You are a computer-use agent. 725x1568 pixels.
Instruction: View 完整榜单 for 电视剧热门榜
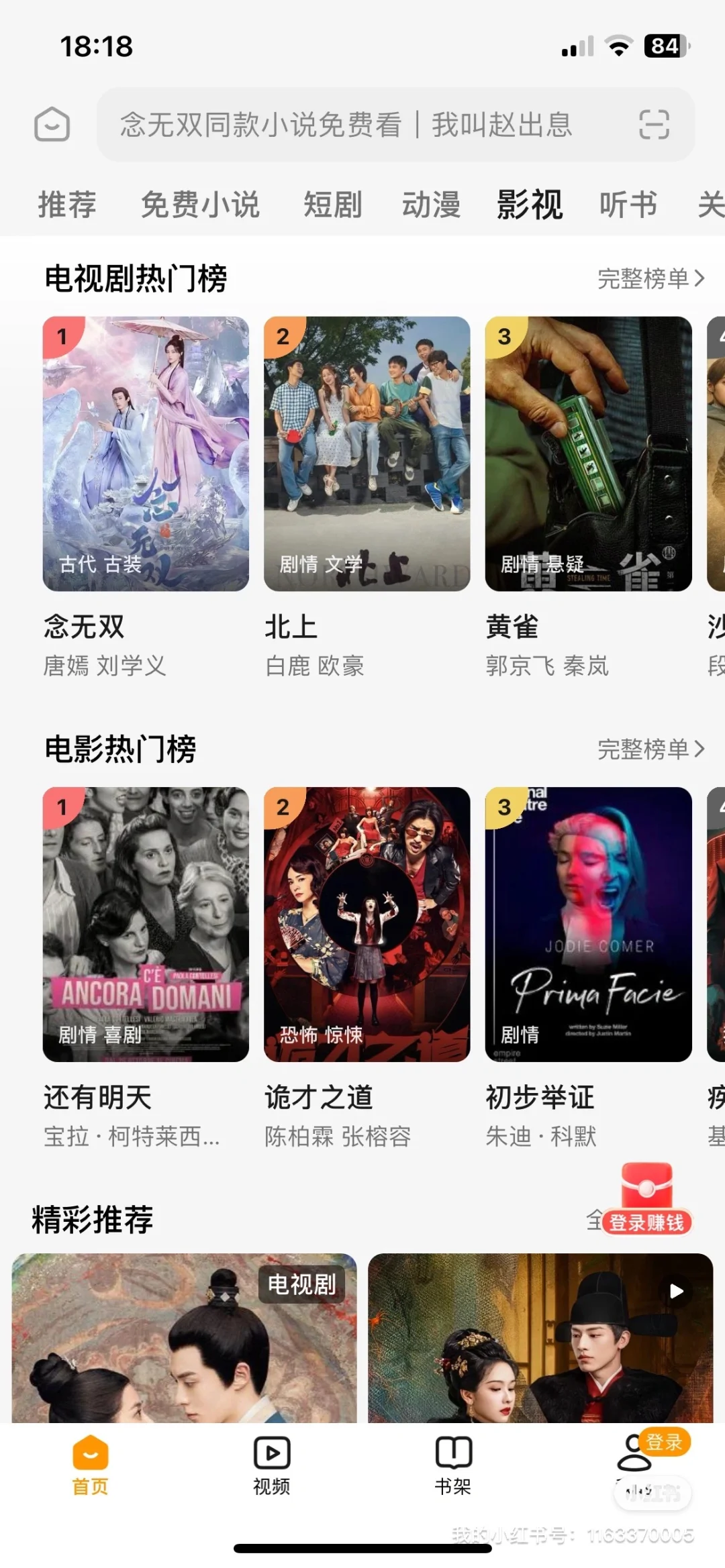[x=650, y=278]
